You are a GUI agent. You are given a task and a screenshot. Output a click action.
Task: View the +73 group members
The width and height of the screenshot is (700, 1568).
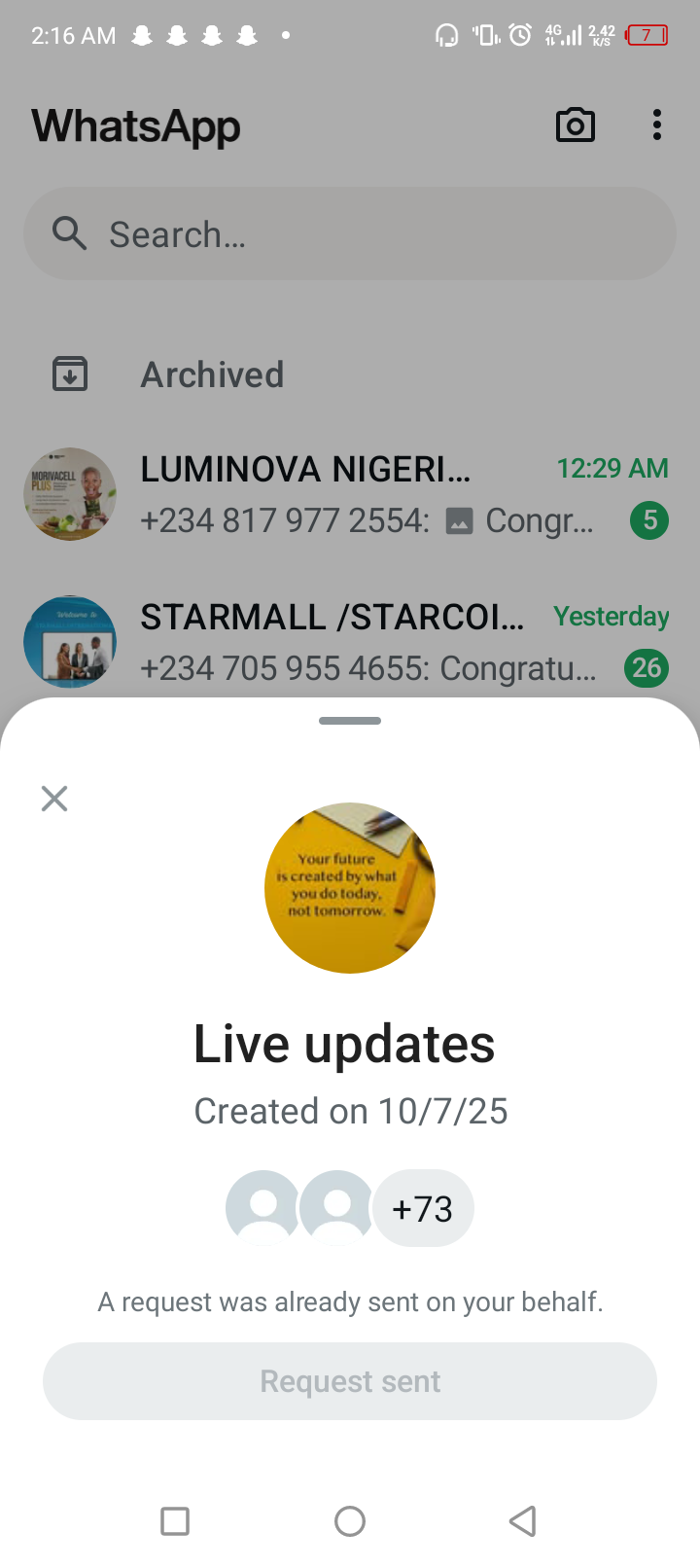423,1208
